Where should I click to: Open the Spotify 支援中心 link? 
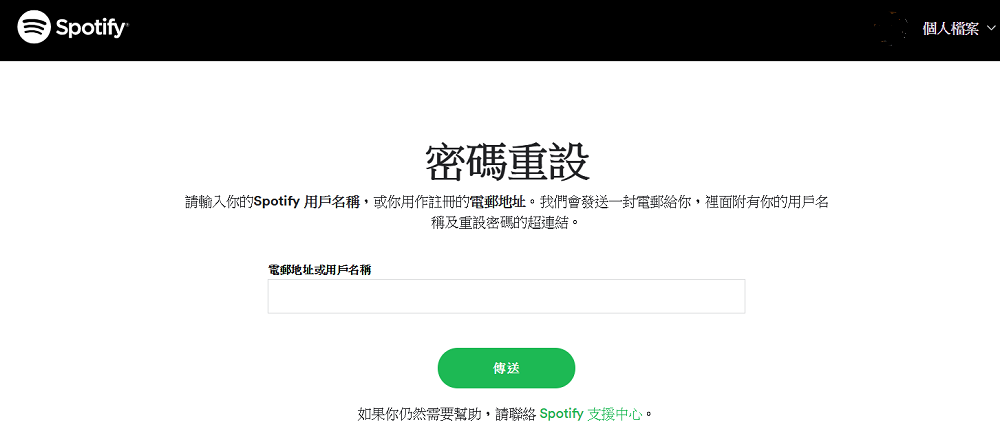[x=590, y=413]
